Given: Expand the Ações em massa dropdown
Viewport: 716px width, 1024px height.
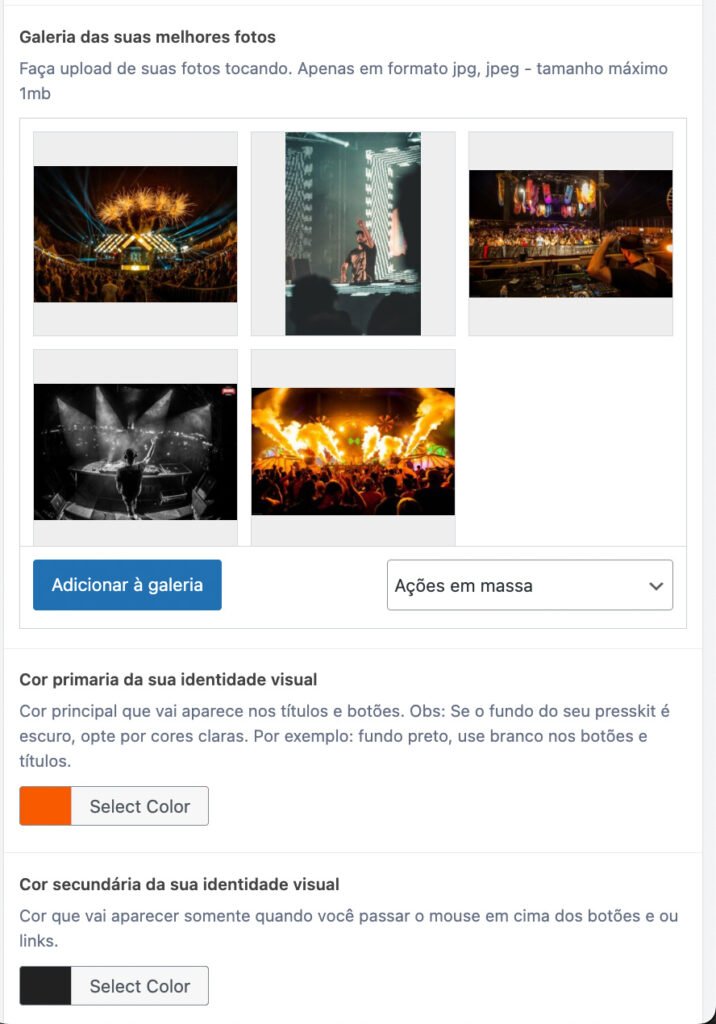Looking at the screenshot, I should (x=529, y=585).
